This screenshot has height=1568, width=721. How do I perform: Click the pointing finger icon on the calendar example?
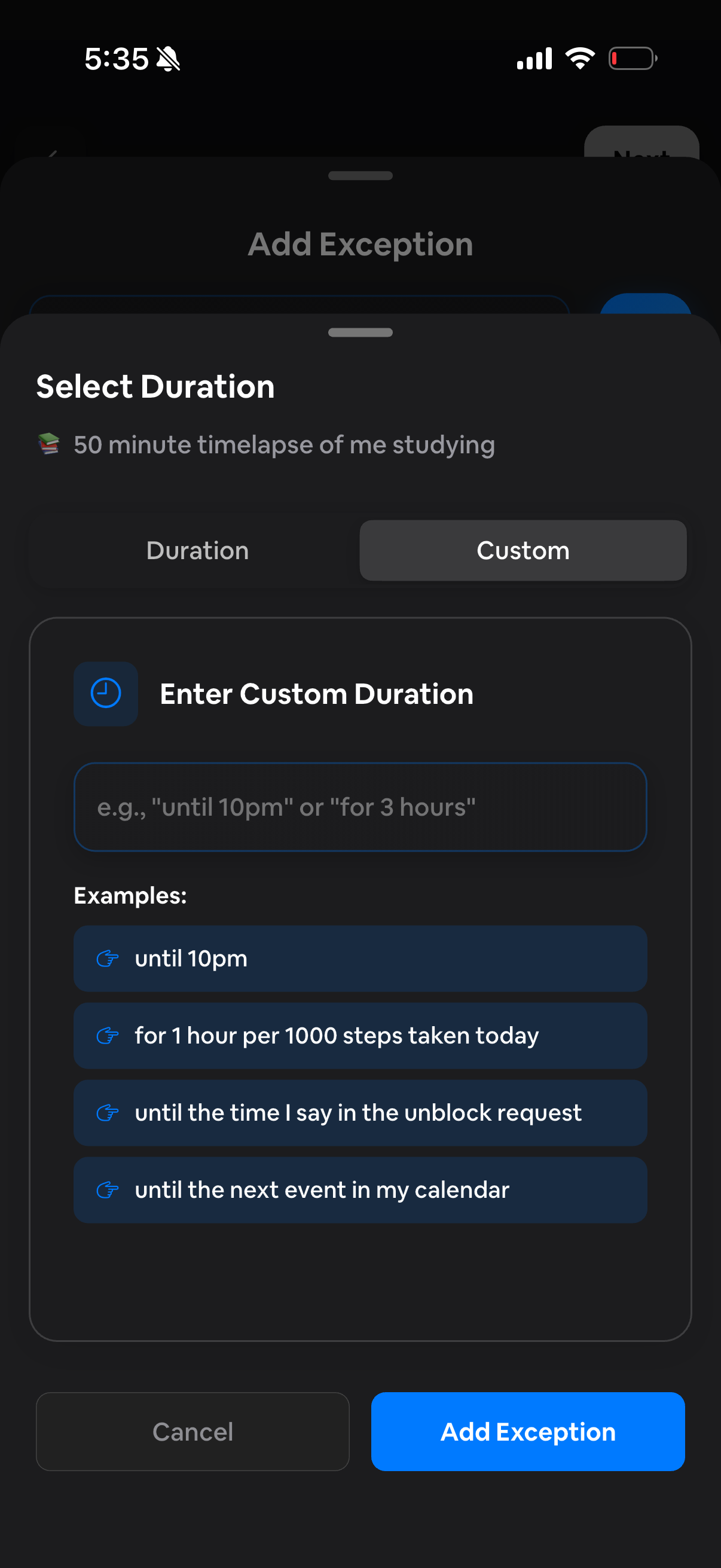tap(107, 1190)
